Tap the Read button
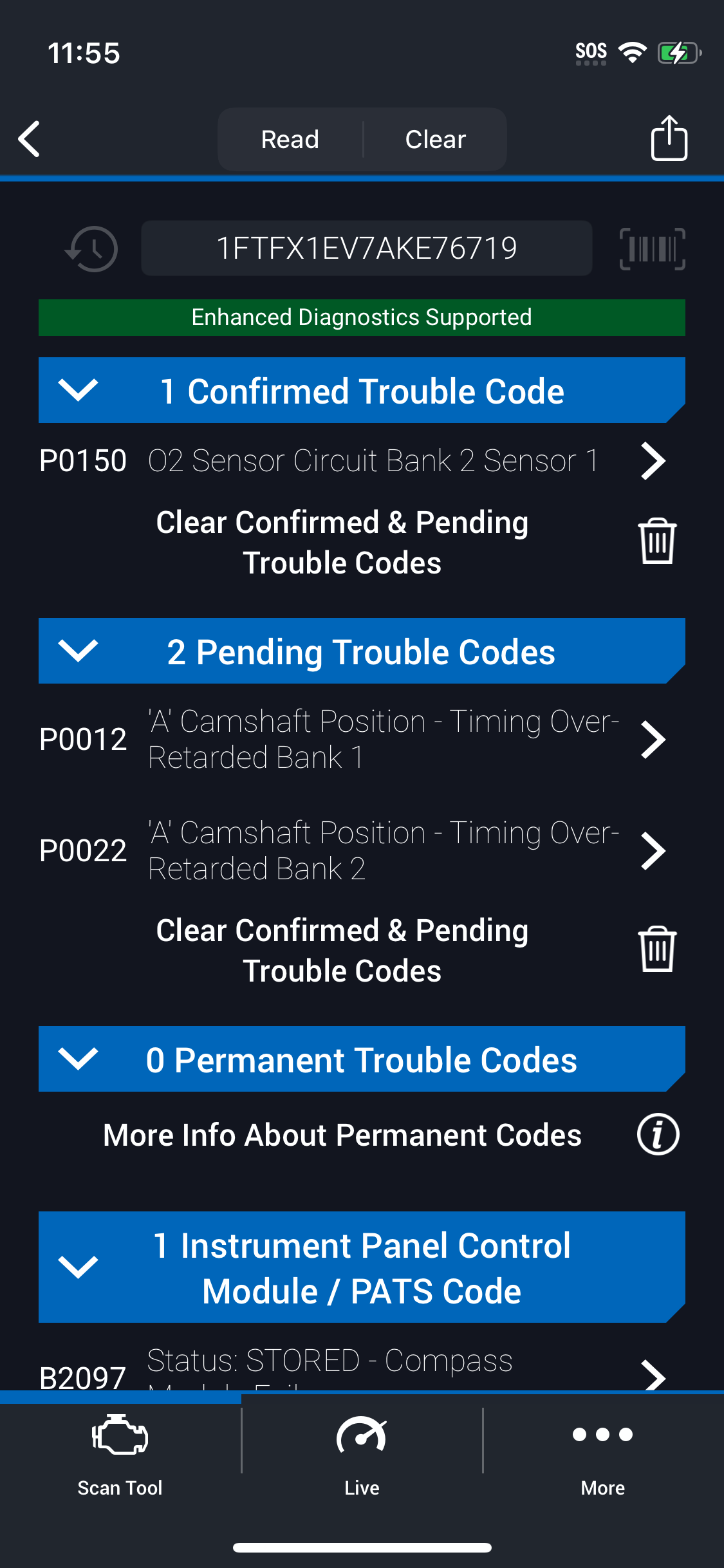This screenshot has width=724, height=1568. click(290, 139)
